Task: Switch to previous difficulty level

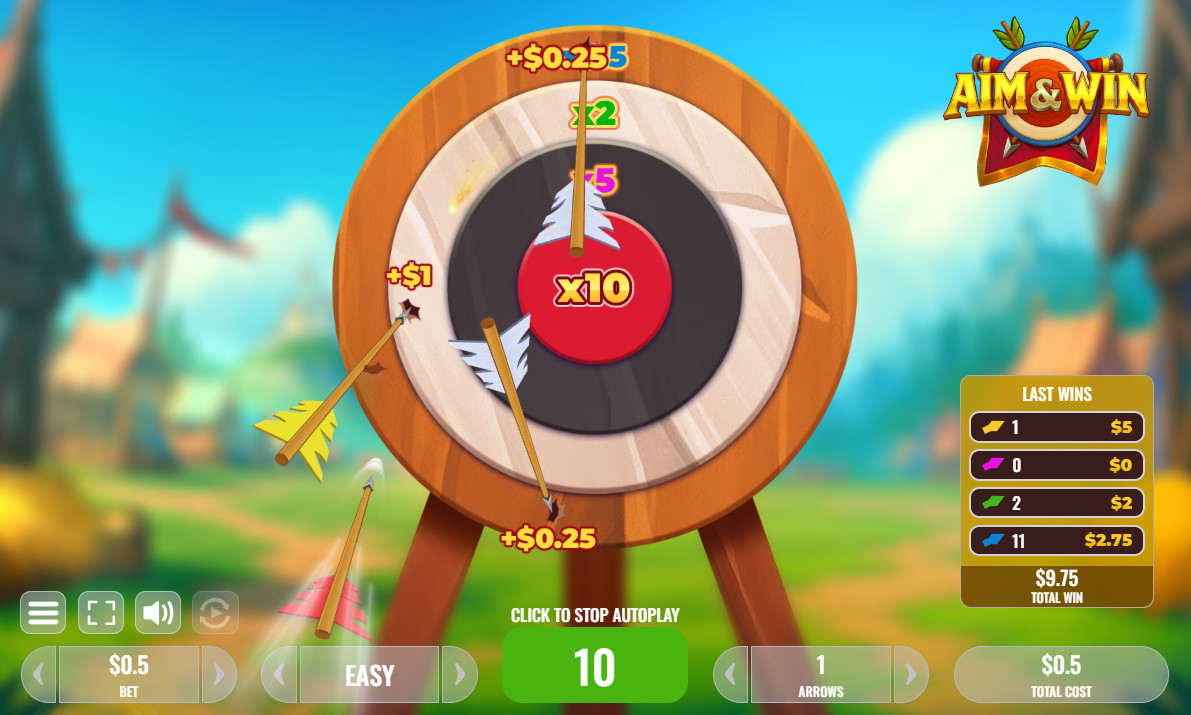Action: [x=279, y=674]
